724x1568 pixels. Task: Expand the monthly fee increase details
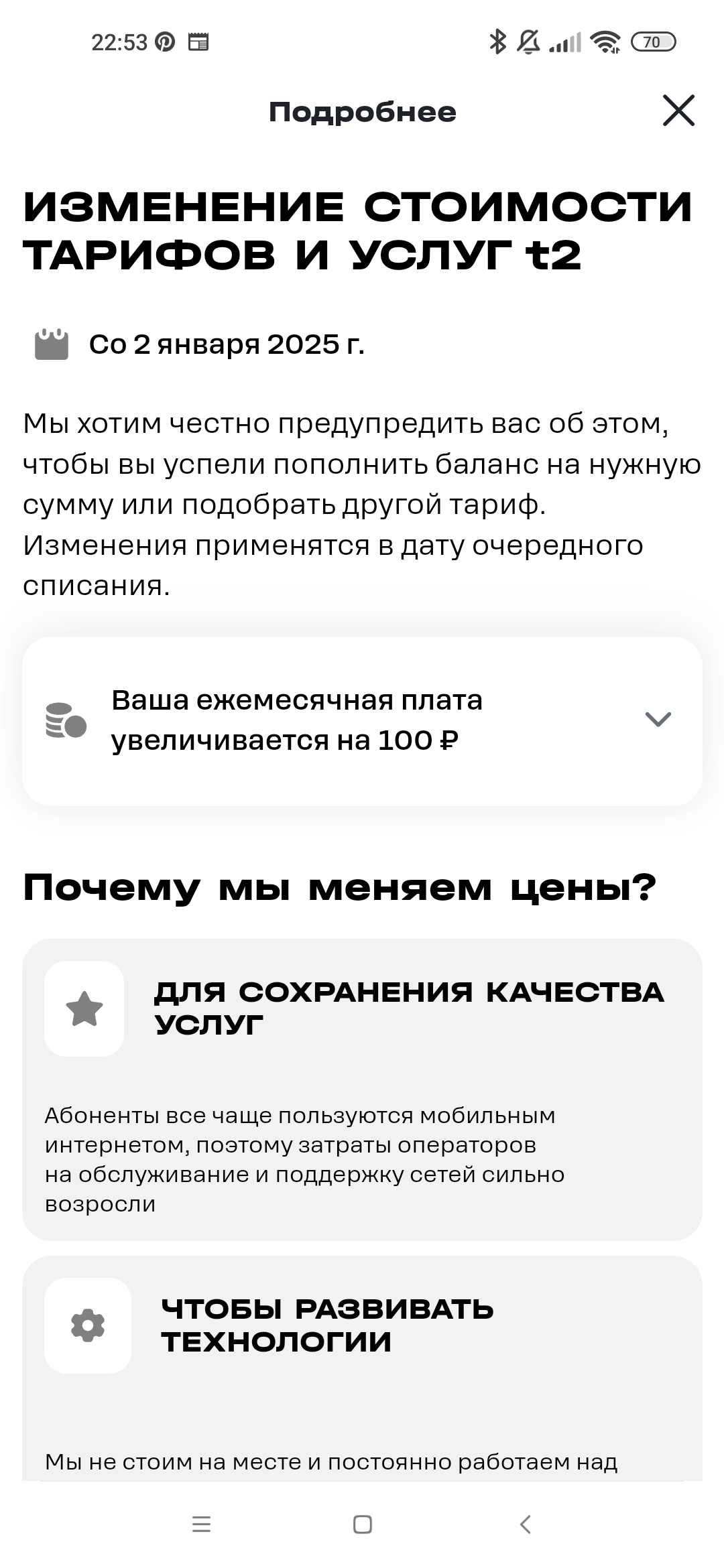[657, 720]
